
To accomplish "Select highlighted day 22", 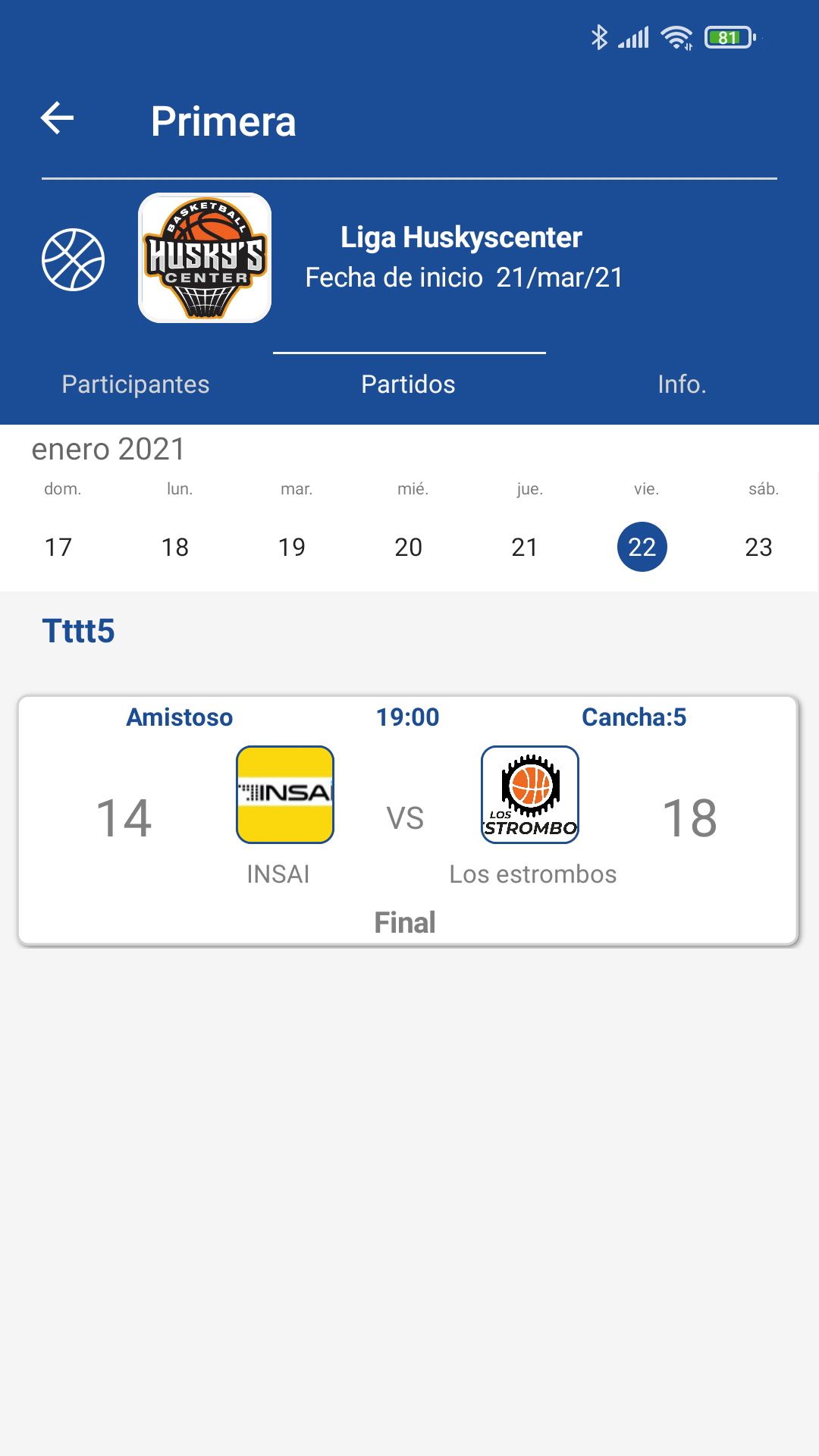I will pos(642,547).
